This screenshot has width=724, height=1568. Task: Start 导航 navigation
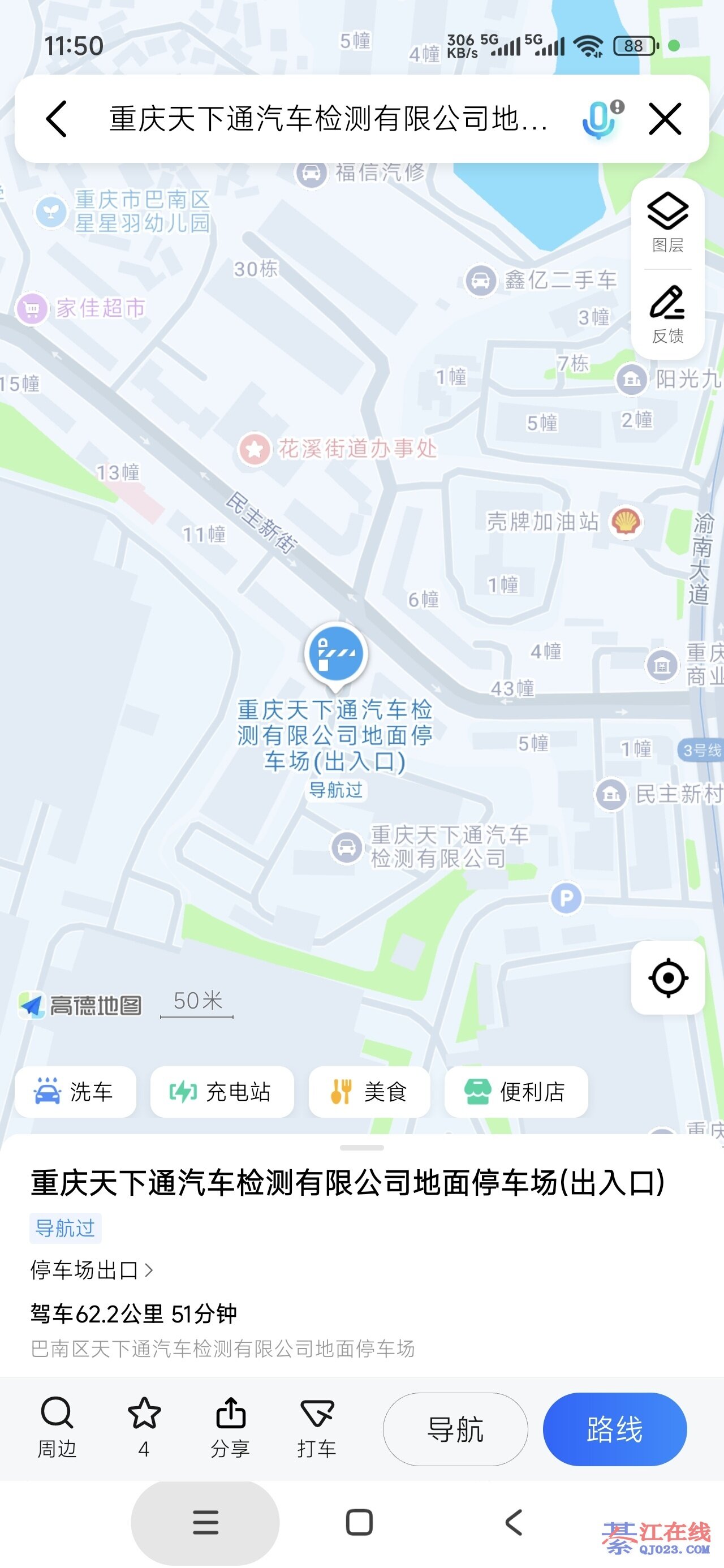(x=455, y=1429)
